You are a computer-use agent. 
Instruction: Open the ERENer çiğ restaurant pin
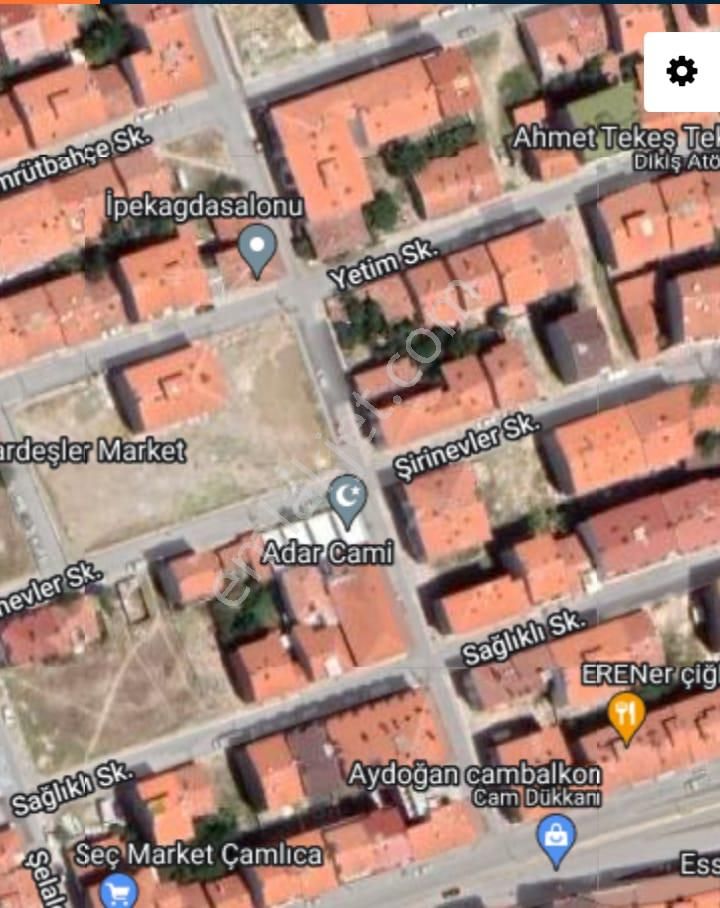(626, 715)
